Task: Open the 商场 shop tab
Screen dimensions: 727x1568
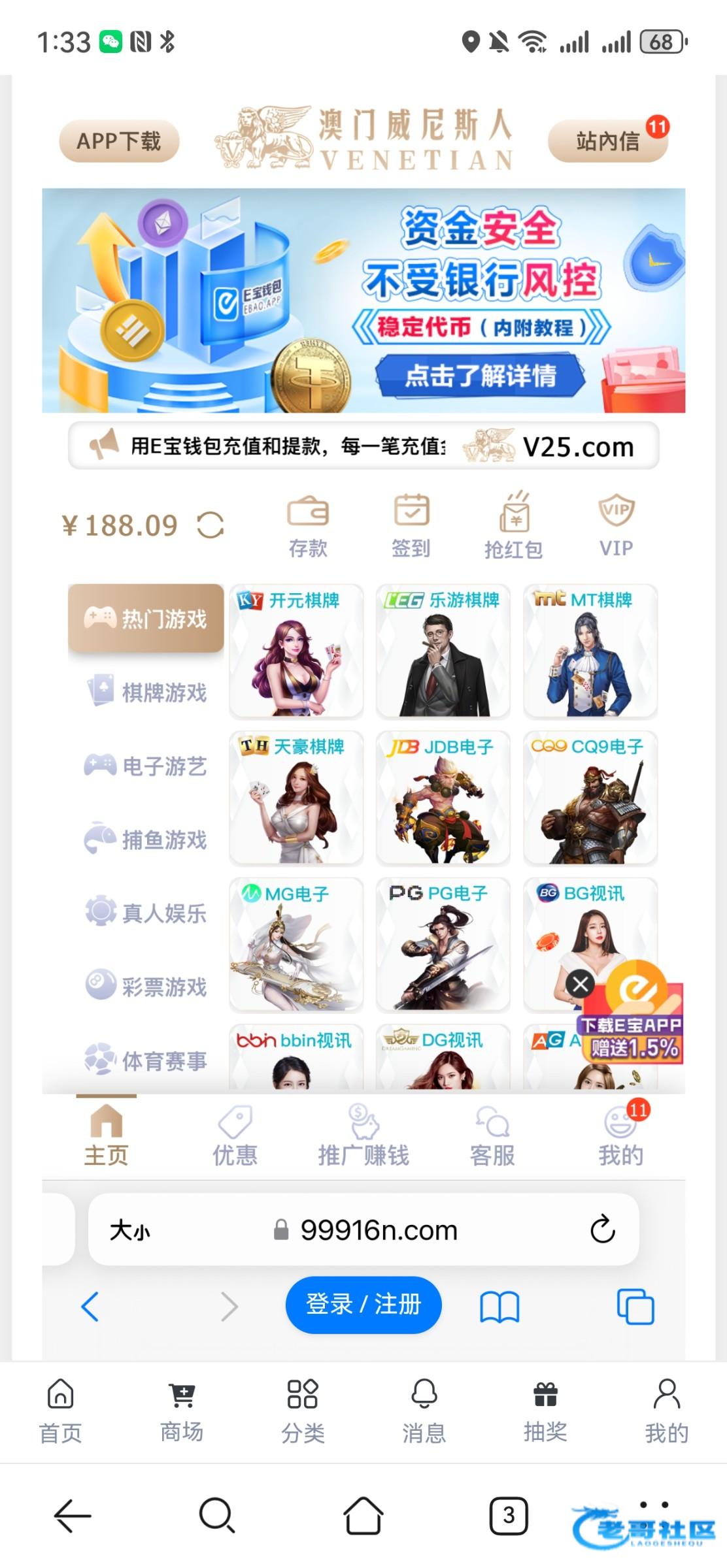Action: pos(182,1410)
